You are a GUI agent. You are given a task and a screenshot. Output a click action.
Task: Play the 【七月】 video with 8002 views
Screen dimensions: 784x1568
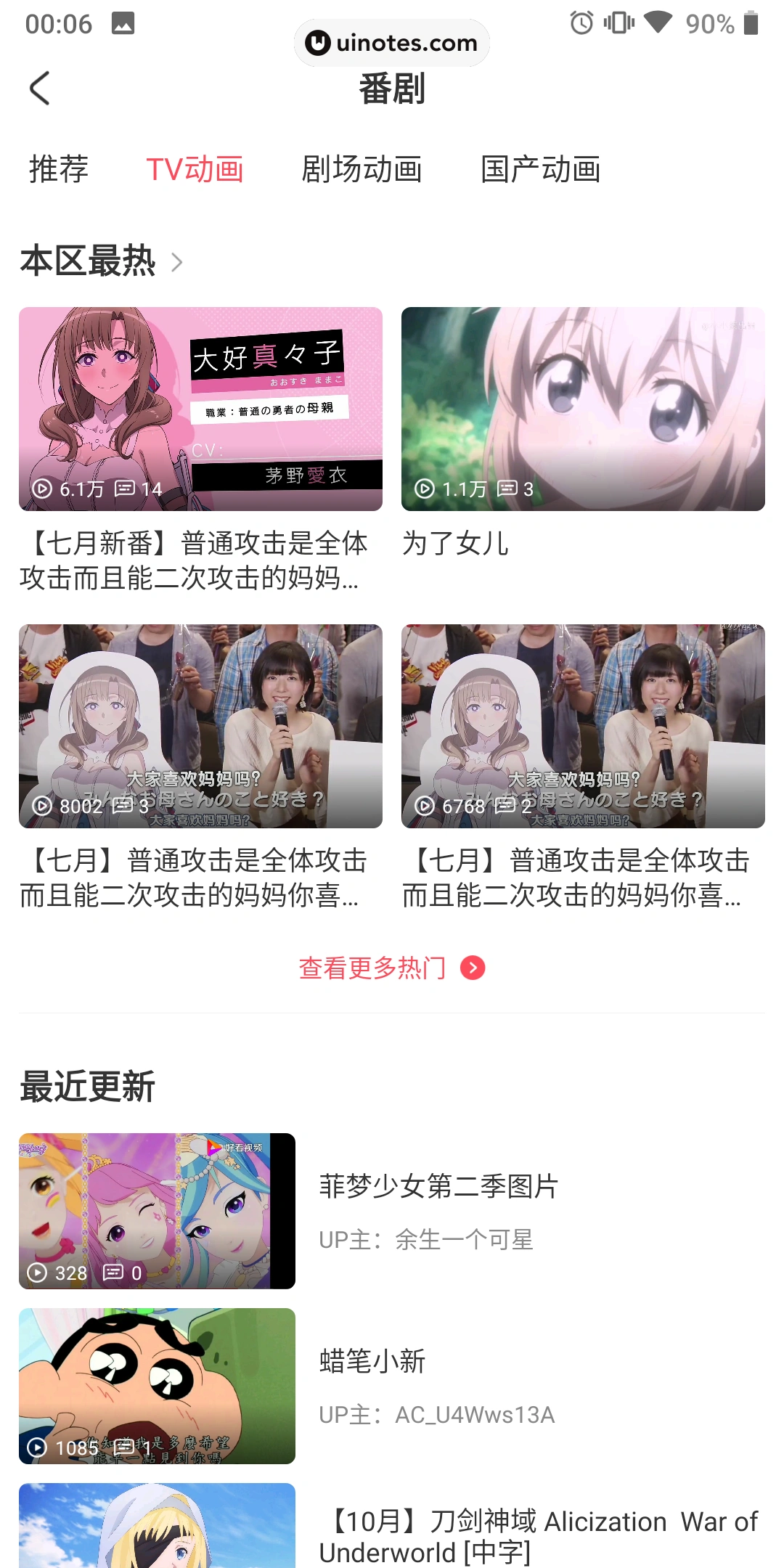click(200, 726)
